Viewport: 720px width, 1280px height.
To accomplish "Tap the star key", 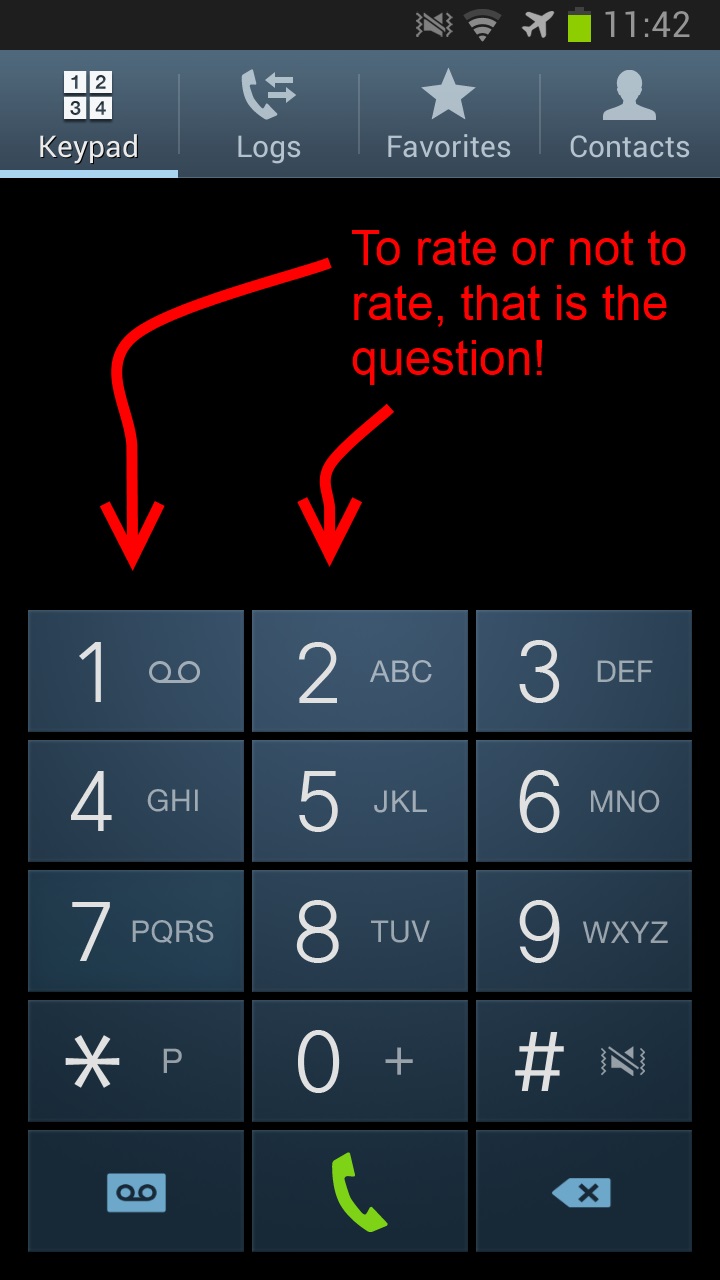I will pyautogui.click(x=136, y=1061).
